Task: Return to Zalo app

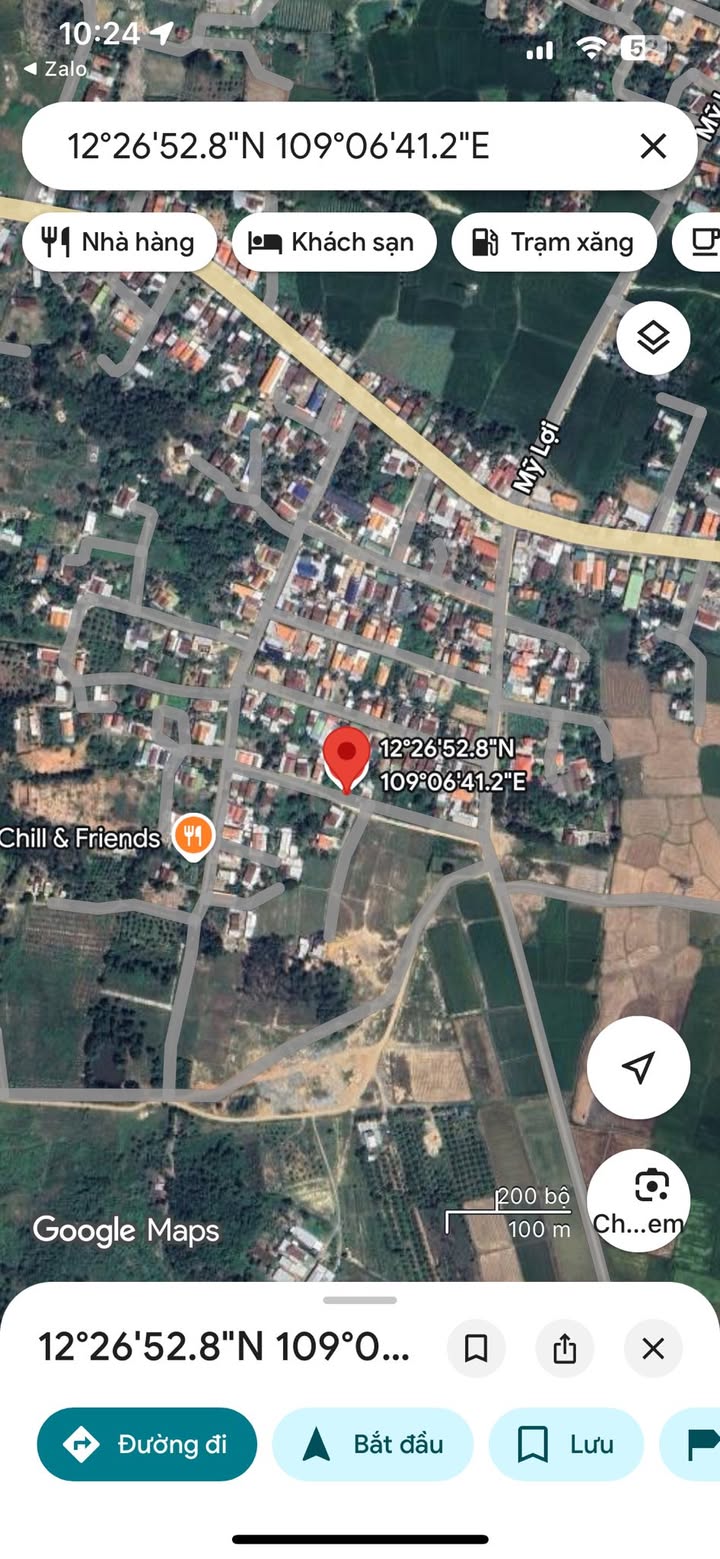Action: (x=55, y=69)
